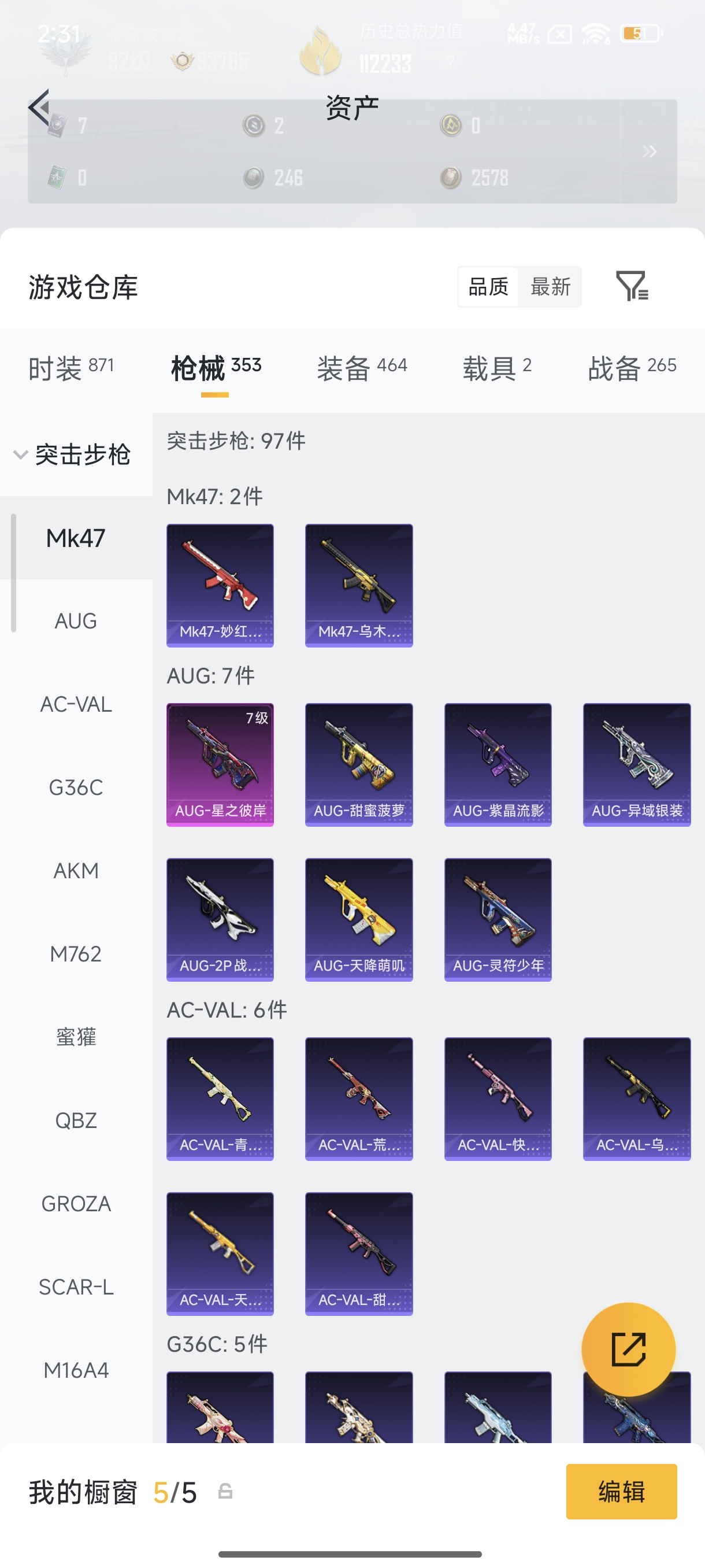Jump to GROZA in the side list
Image resolution: width=705 pixels, height=1568 pixels.
pos(76,1203)
